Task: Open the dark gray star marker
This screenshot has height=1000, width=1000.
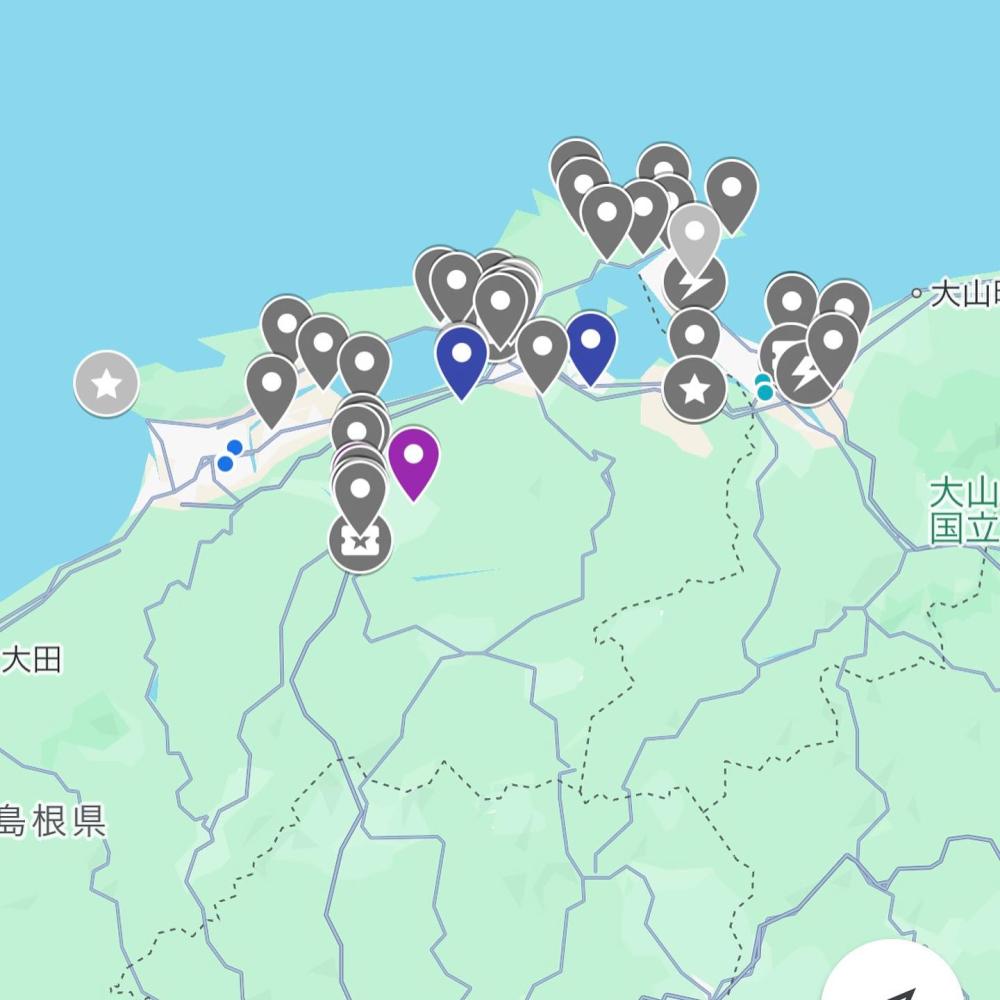Action: point(695,390)
